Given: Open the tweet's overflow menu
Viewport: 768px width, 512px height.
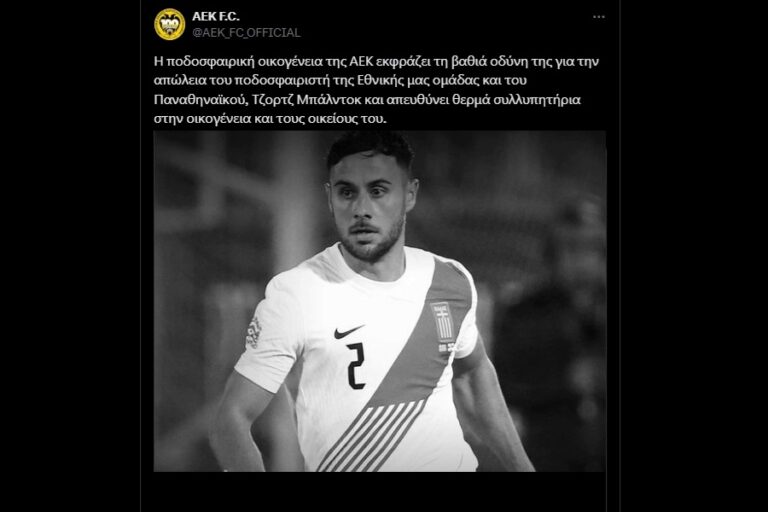Looking at the screenshot, I should coord(598,17).
